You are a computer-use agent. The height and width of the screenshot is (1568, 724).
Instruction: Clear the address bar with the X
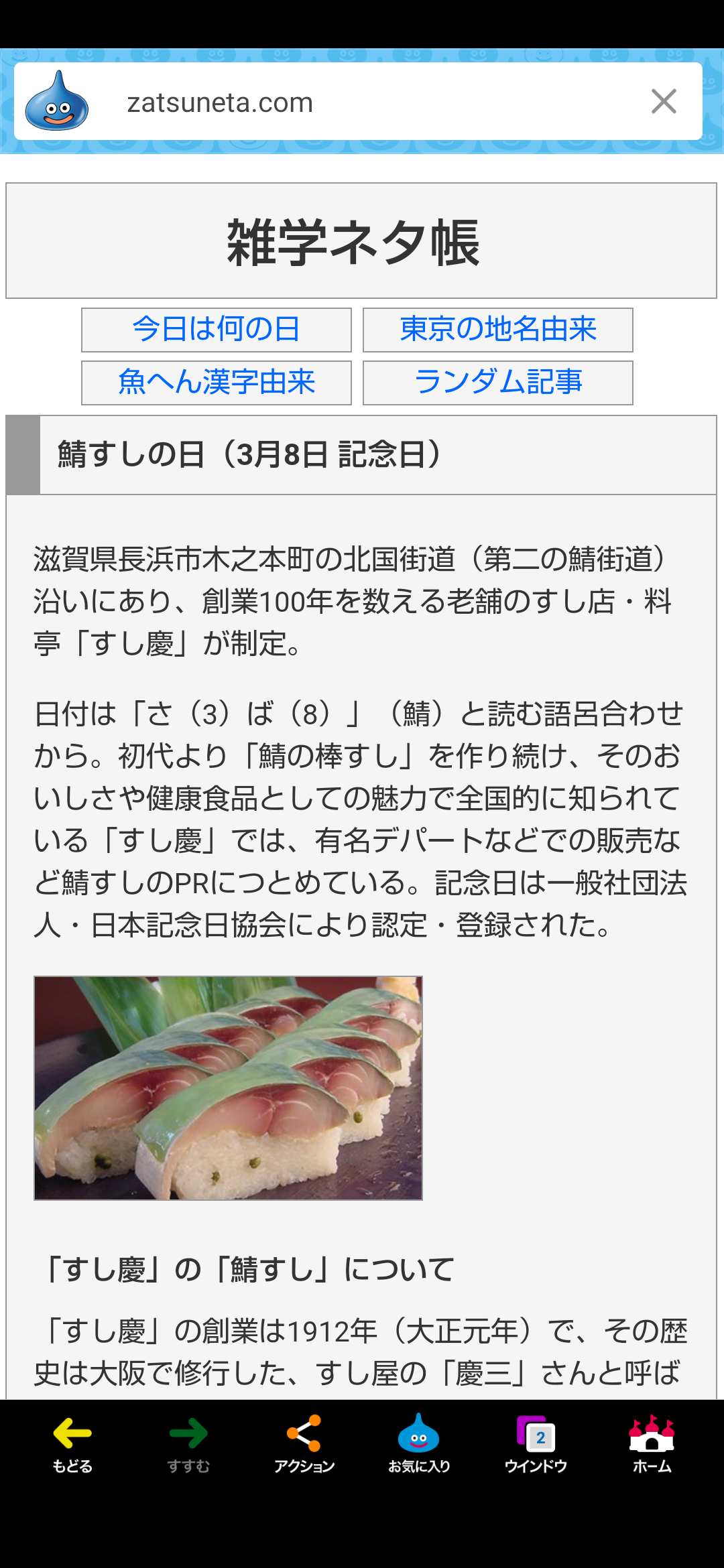[x=664, y=102]
